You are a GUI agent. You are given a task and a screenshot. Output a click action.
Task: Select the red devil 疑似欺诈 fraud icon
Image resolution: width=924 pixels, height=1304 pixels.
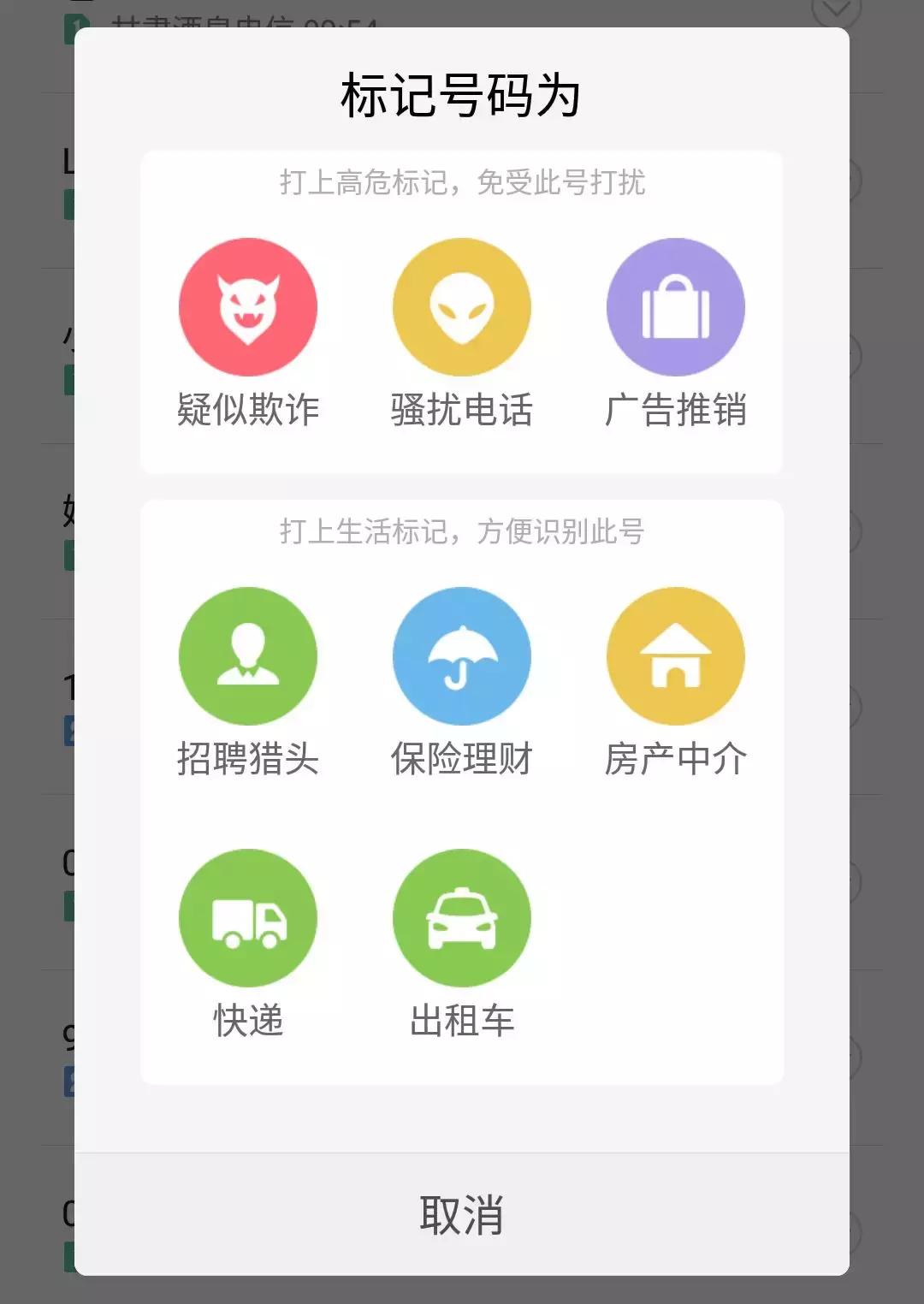click(x=249, y=305)
